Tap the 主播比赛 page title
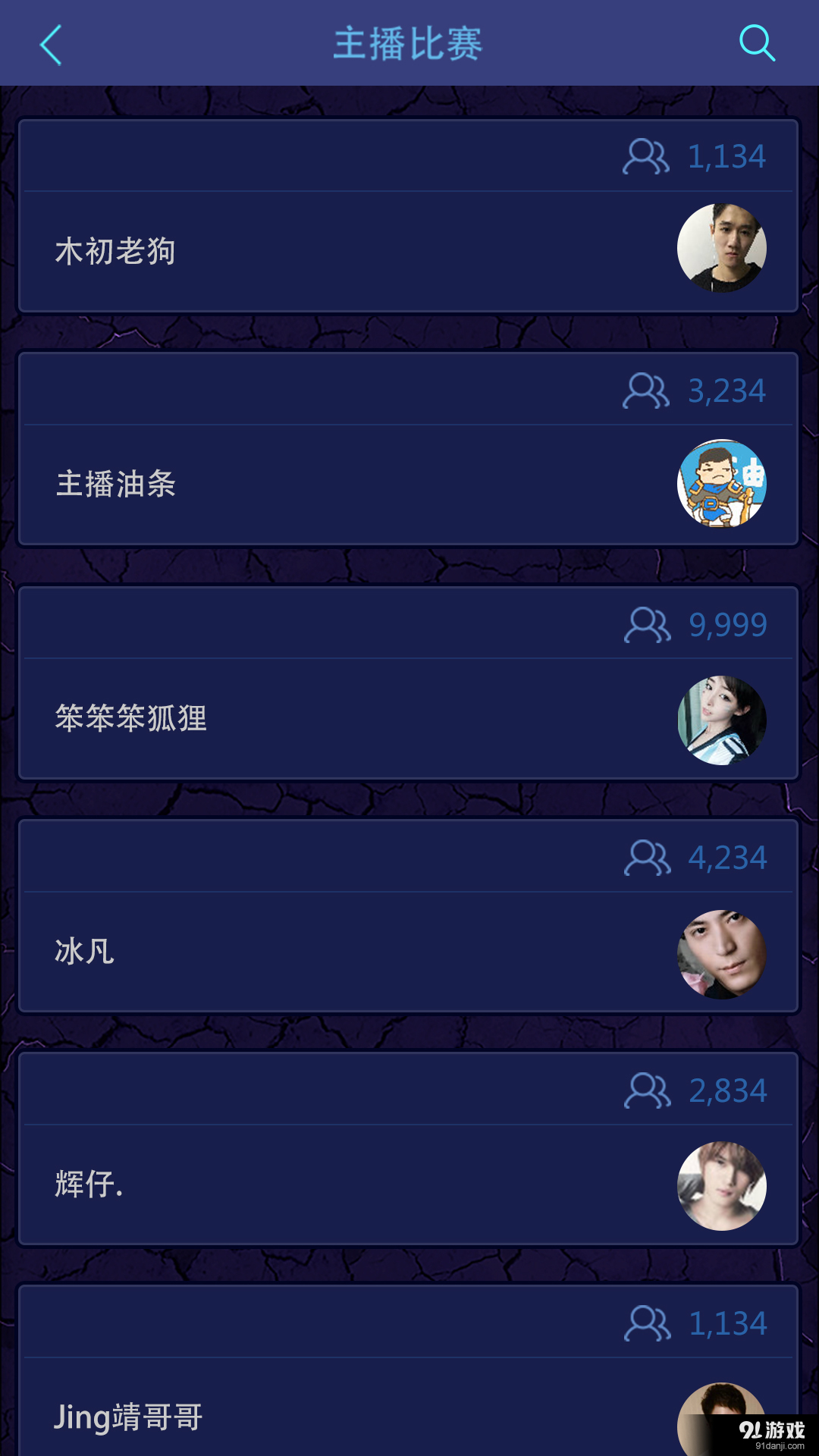819x1456 pixels. (409, 44)
